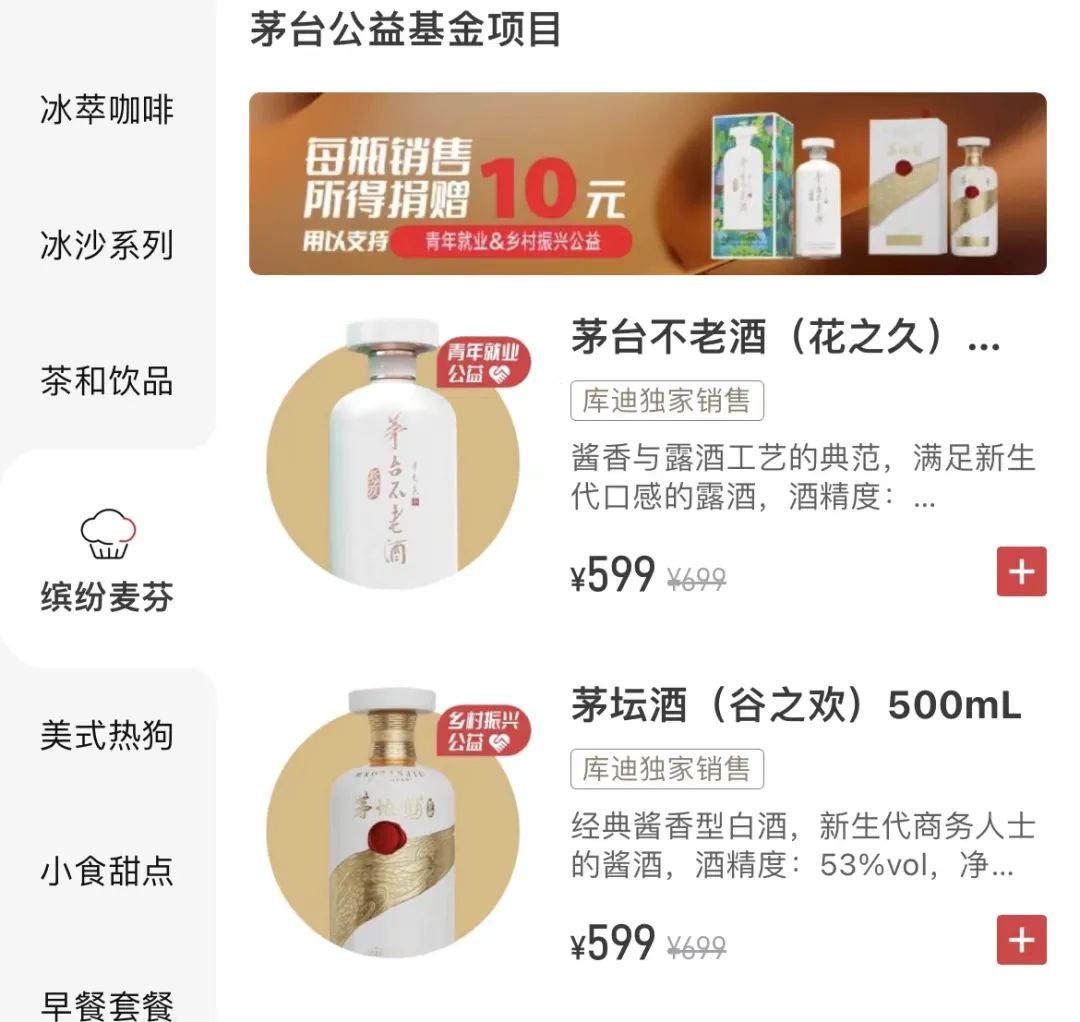View 茅台不老酒（花之久） product details
Viewport: 1080px width, 1022px height.
point(785,339)
